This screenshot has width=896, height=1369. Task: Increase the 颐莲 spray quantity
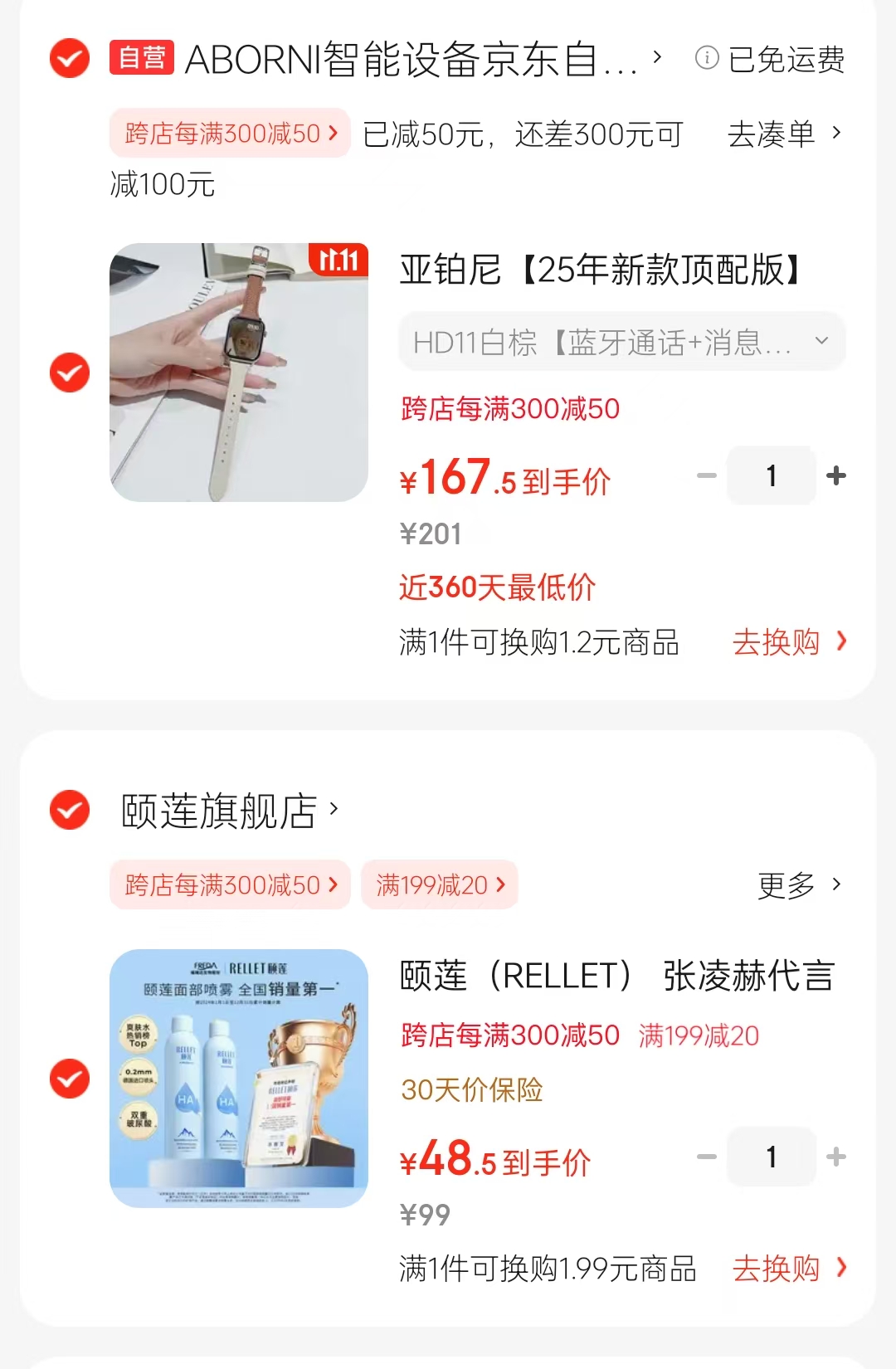coord(836,1157)
